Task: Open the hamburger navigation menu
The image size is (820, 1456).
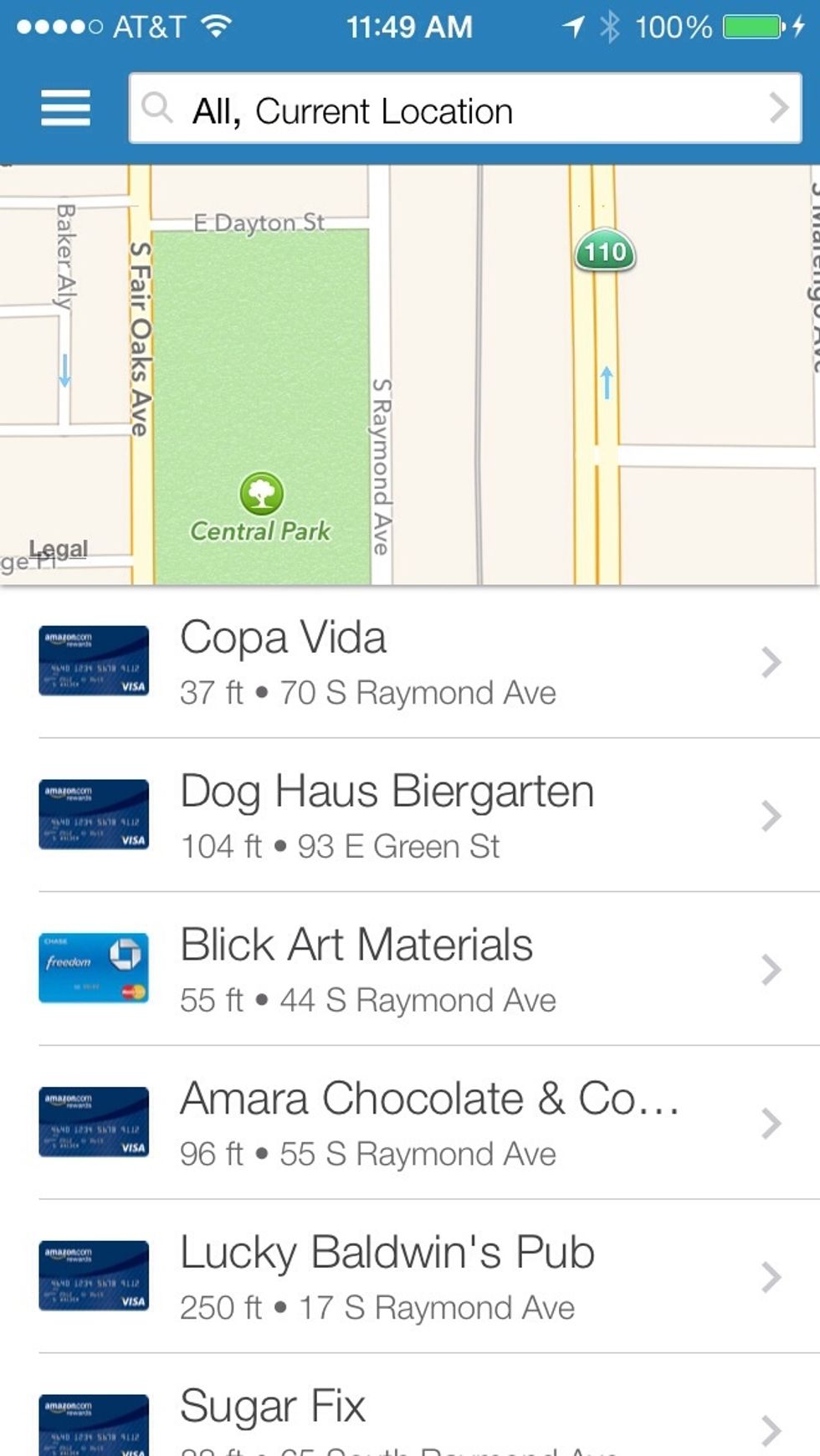Action: (65, 109)
